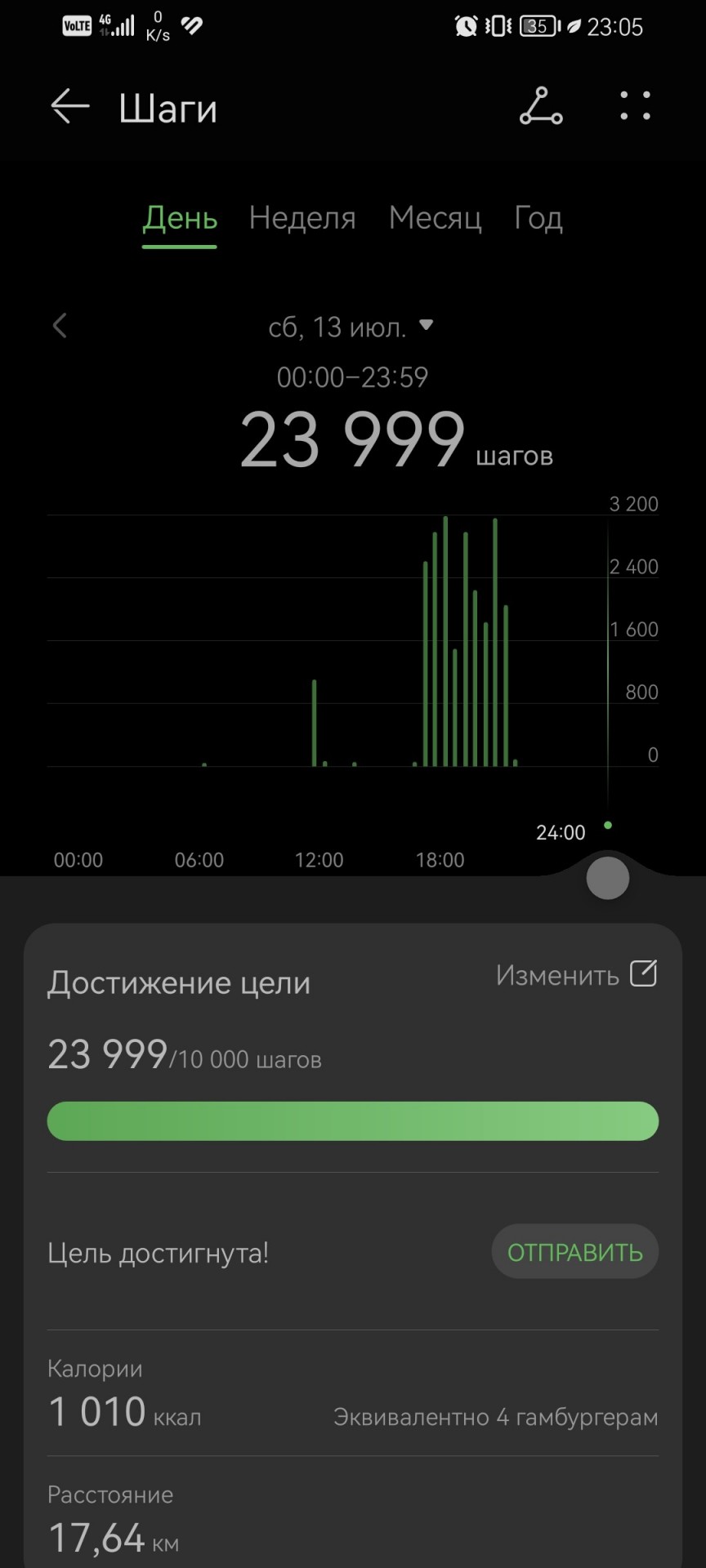
Task: Open the share route icon
Action: [x=541, y=106]
